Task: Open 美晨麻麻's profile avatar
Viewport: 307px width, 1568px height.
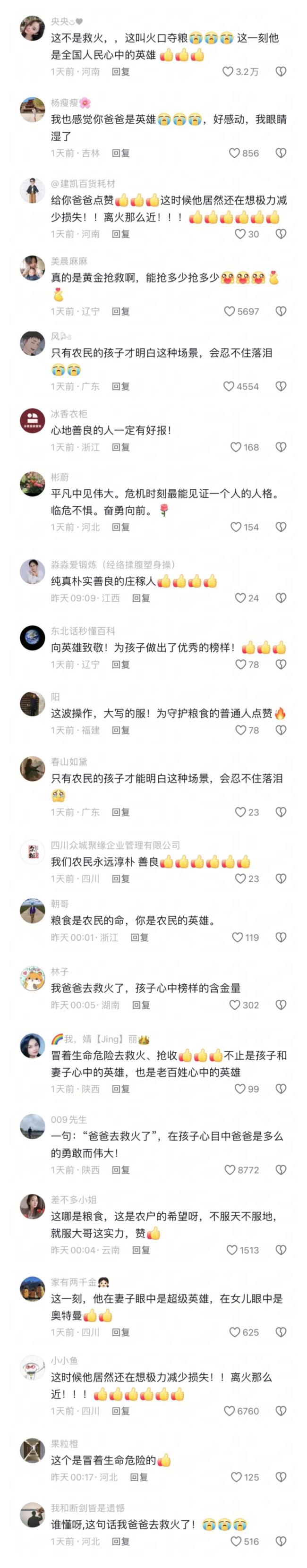Action: click(x=32, y=268)
